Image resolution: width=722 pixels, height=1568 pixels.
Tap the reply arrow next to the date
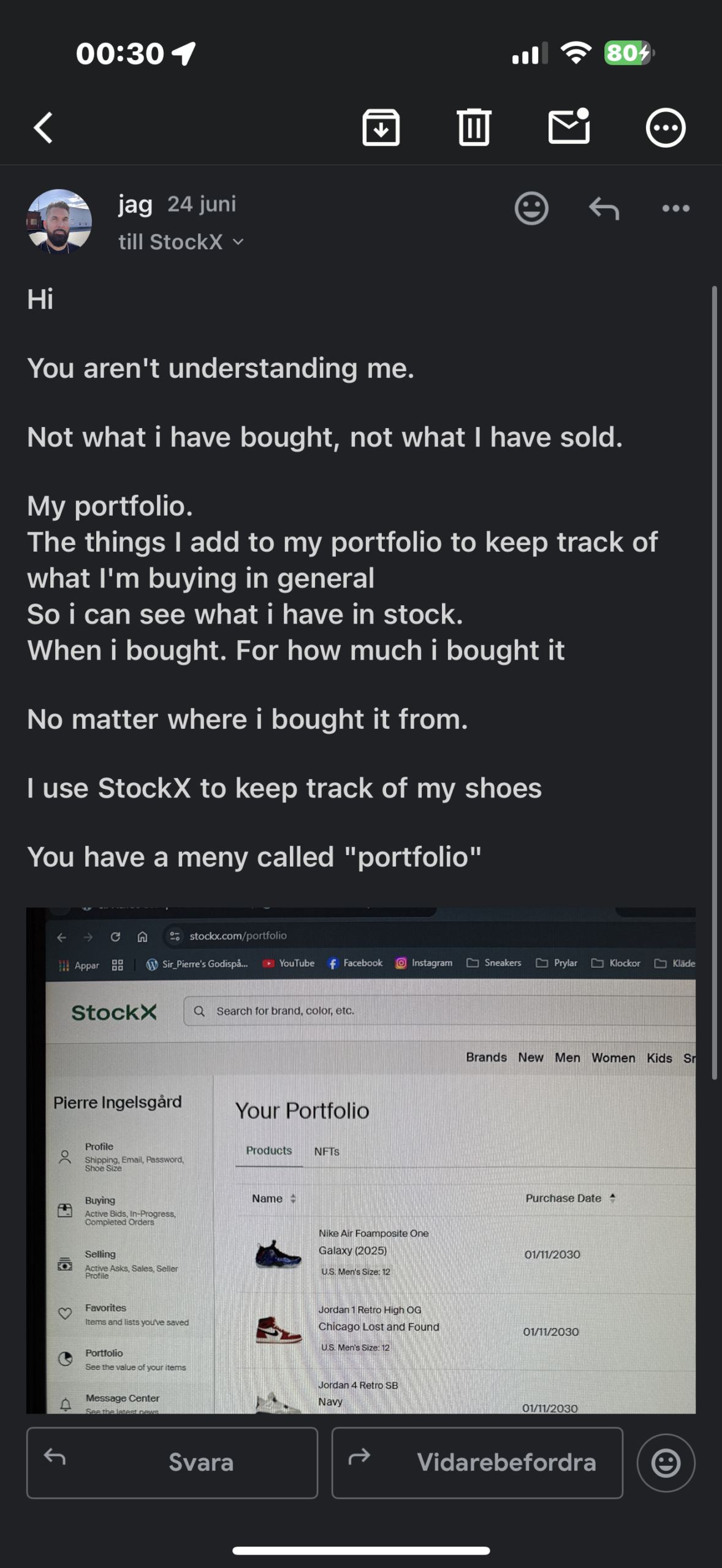point(604,208)
